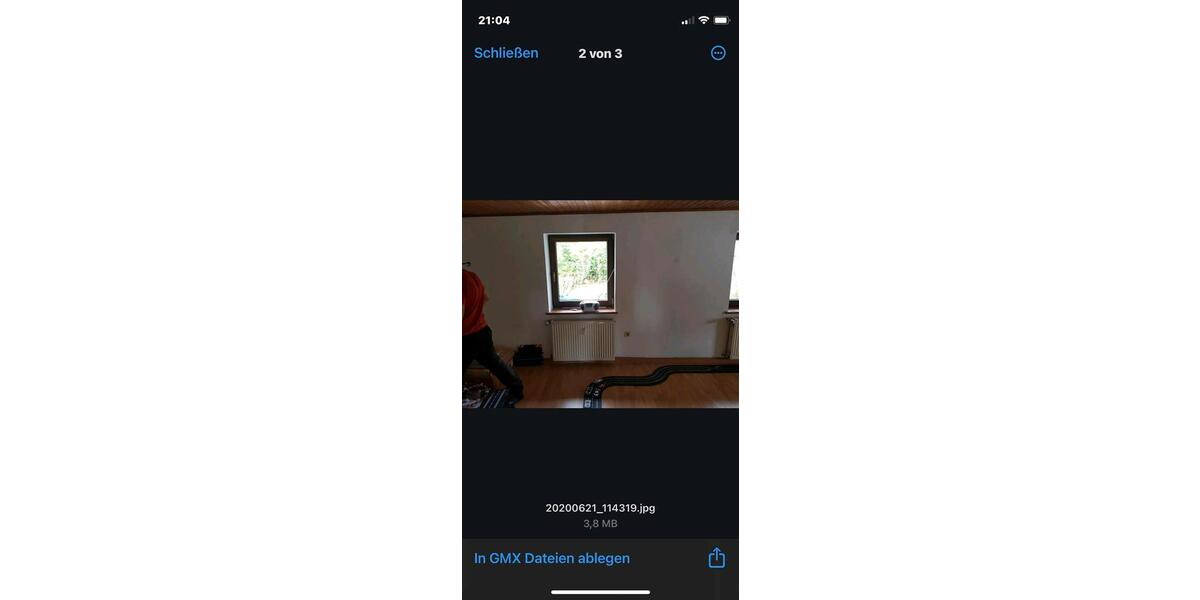Tap Schließen to close the viewer
The height and width of the screenshot is (600, 1200).
(506, 53)
